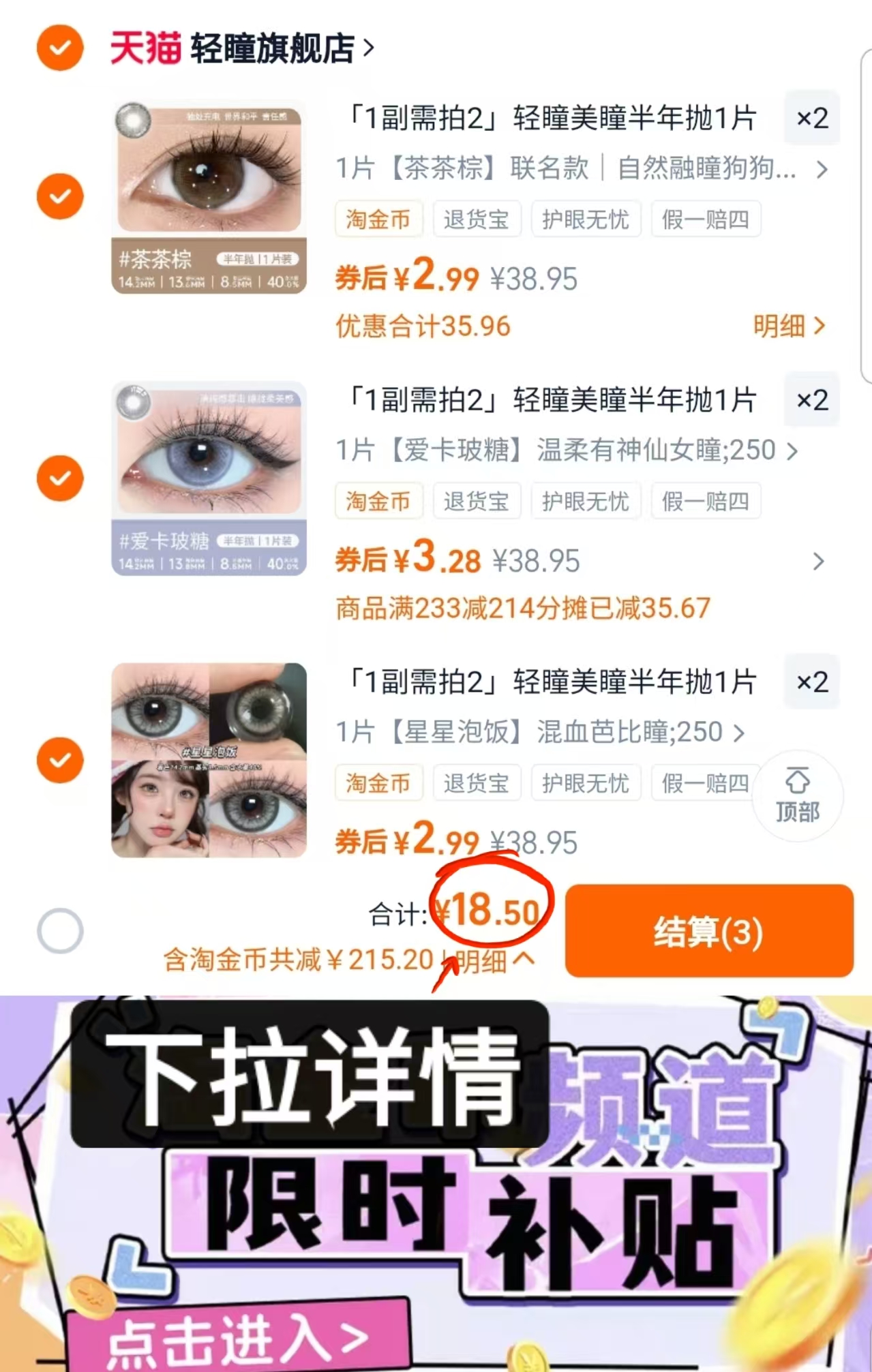872x1372 pixels.
Task: Click the 淘金币 tag on 茶茶棕 item
Action: pyautogui.click(x=379, y=219)
